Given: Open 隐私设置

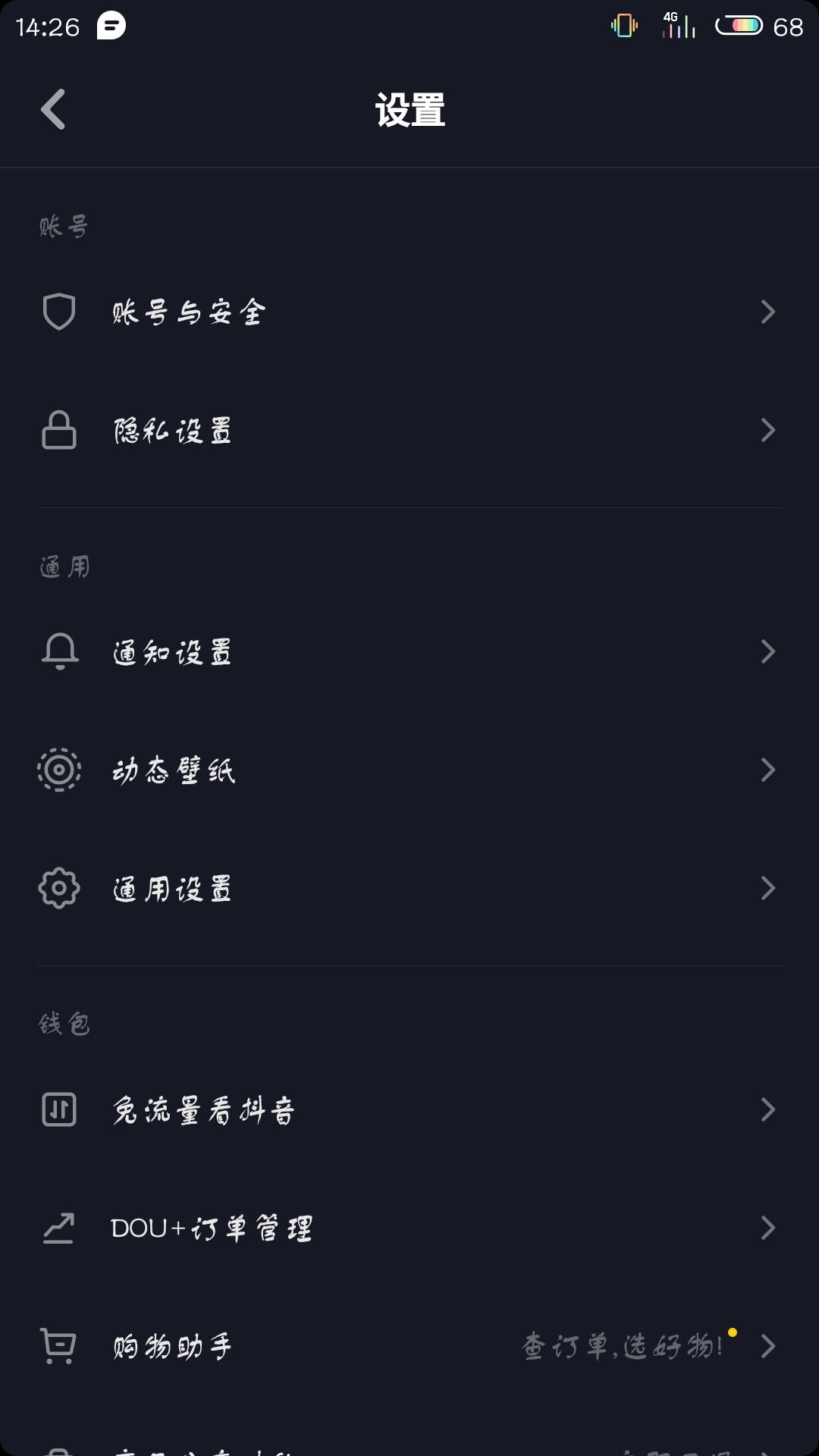Looking at the screenshot, I should click(409, 430).
